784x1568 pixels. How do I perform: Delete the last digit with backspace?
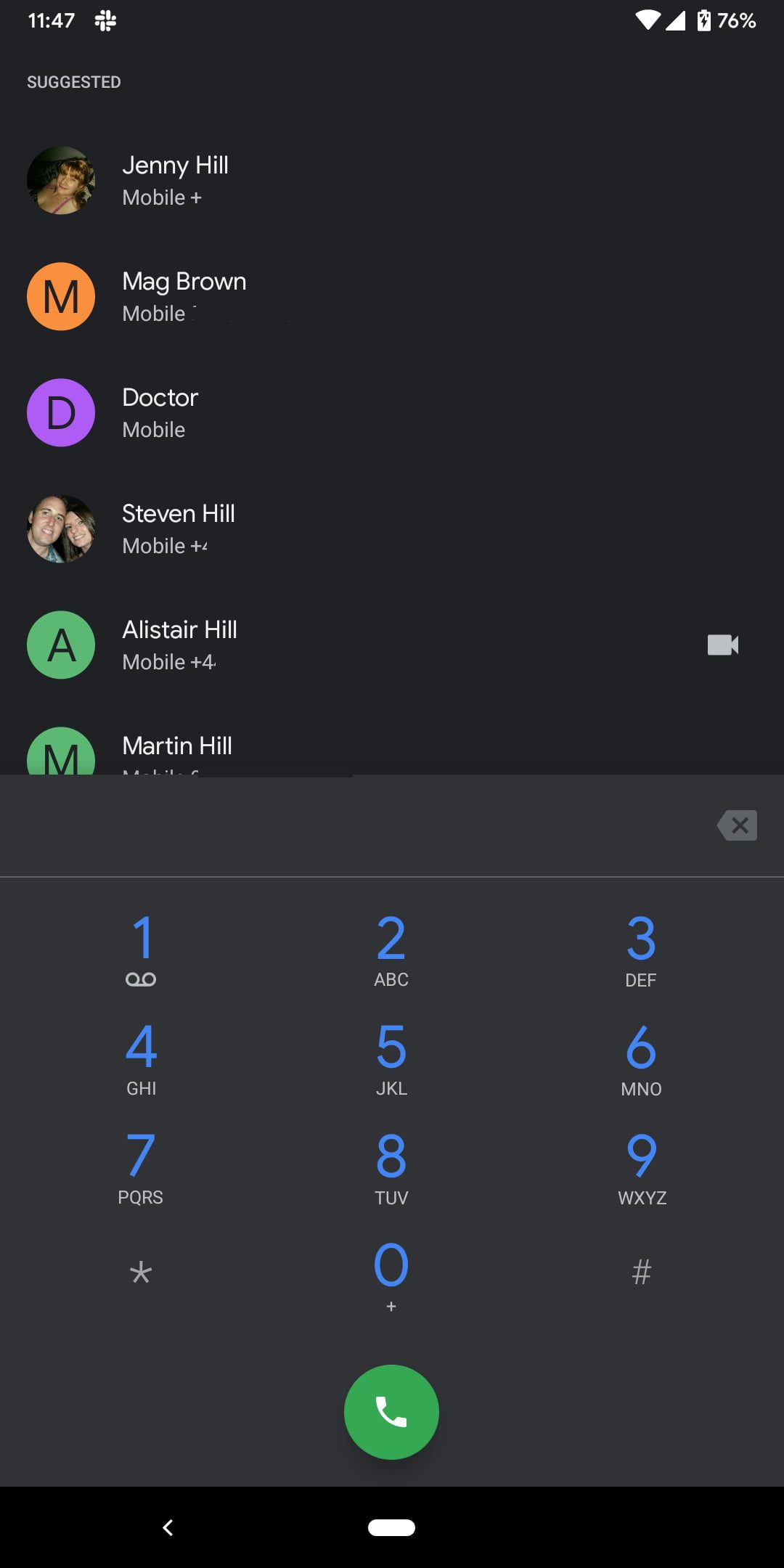(738, 825)
